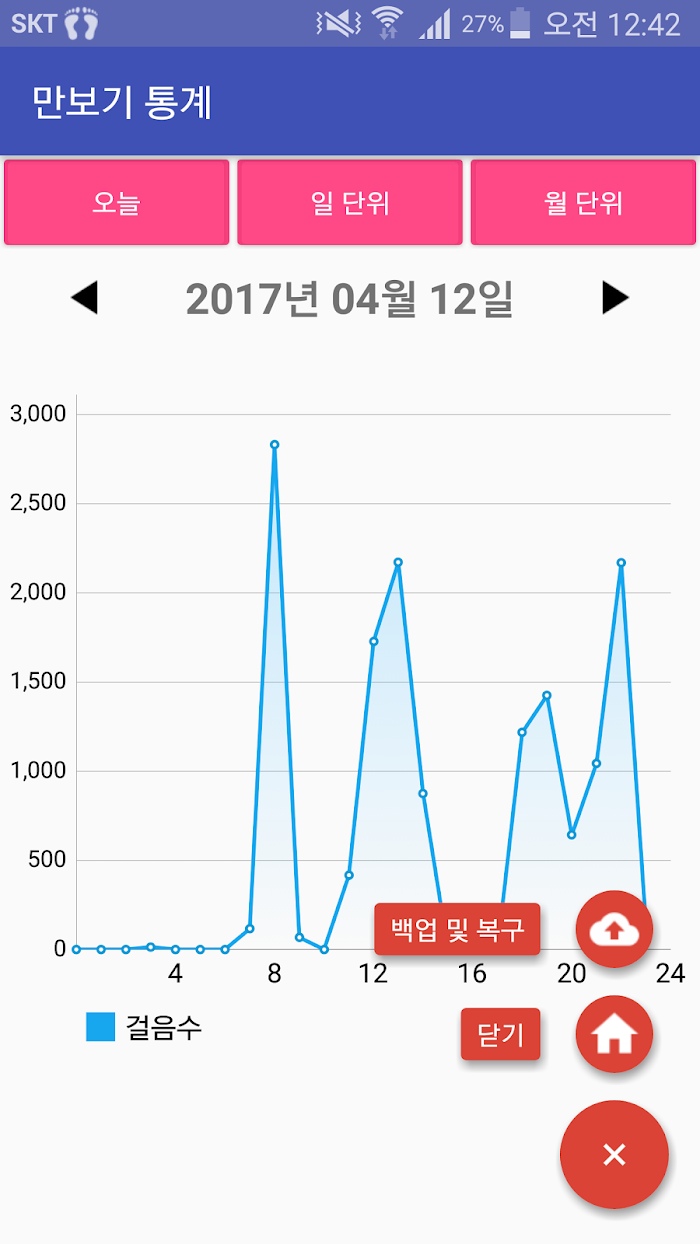Go to the previous day arrow
The image size is (700, 1244).
click(x=85, y=298)
